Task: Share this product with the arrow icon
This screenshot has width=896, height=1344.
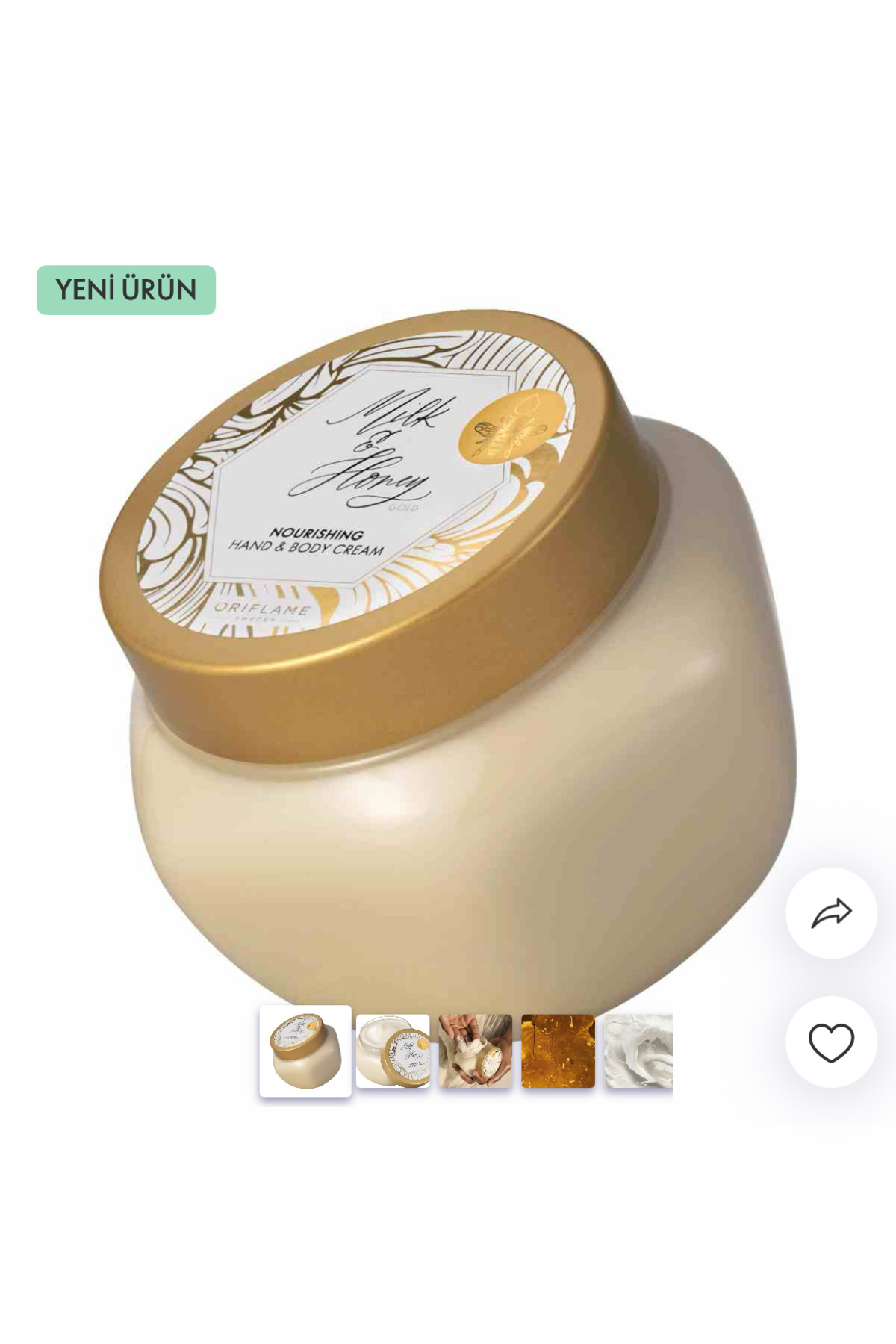Action: click(831, 913)
